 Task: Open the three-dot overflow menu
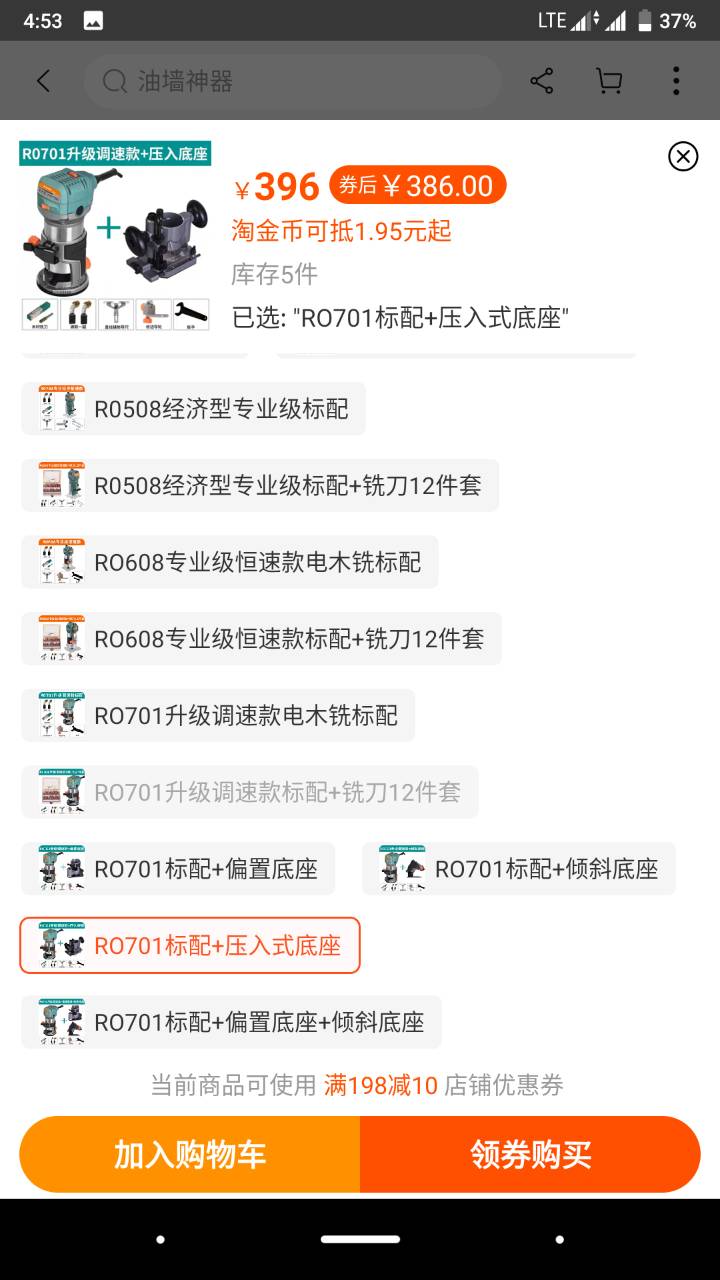pos(676,81)
